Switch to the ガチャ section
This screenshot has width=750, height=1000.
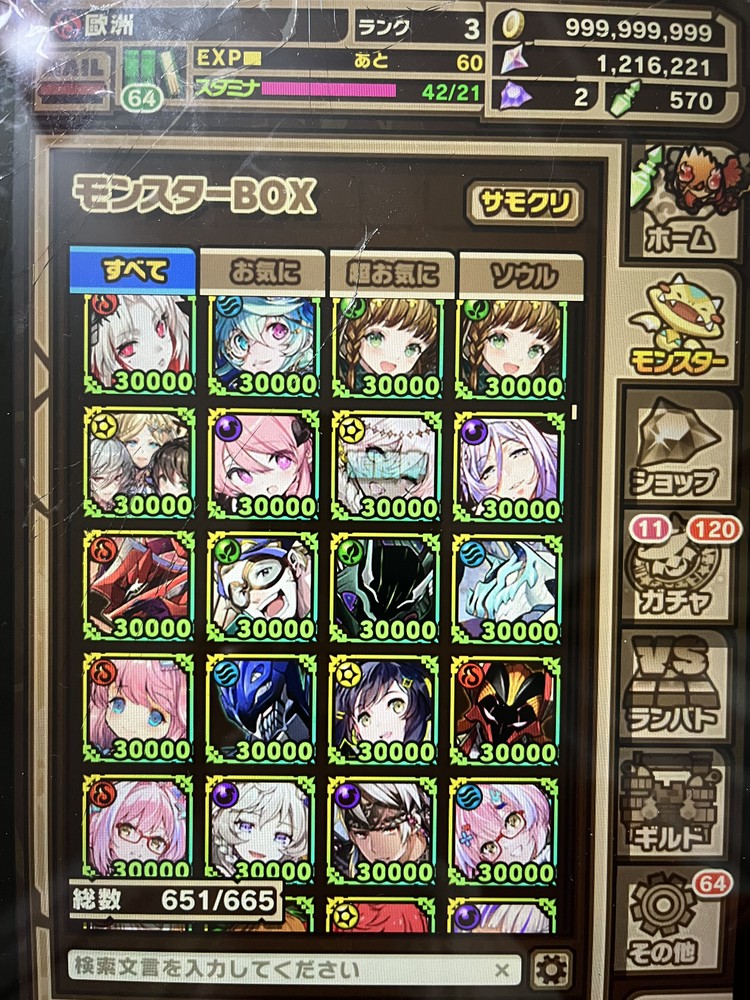[672, 573]
